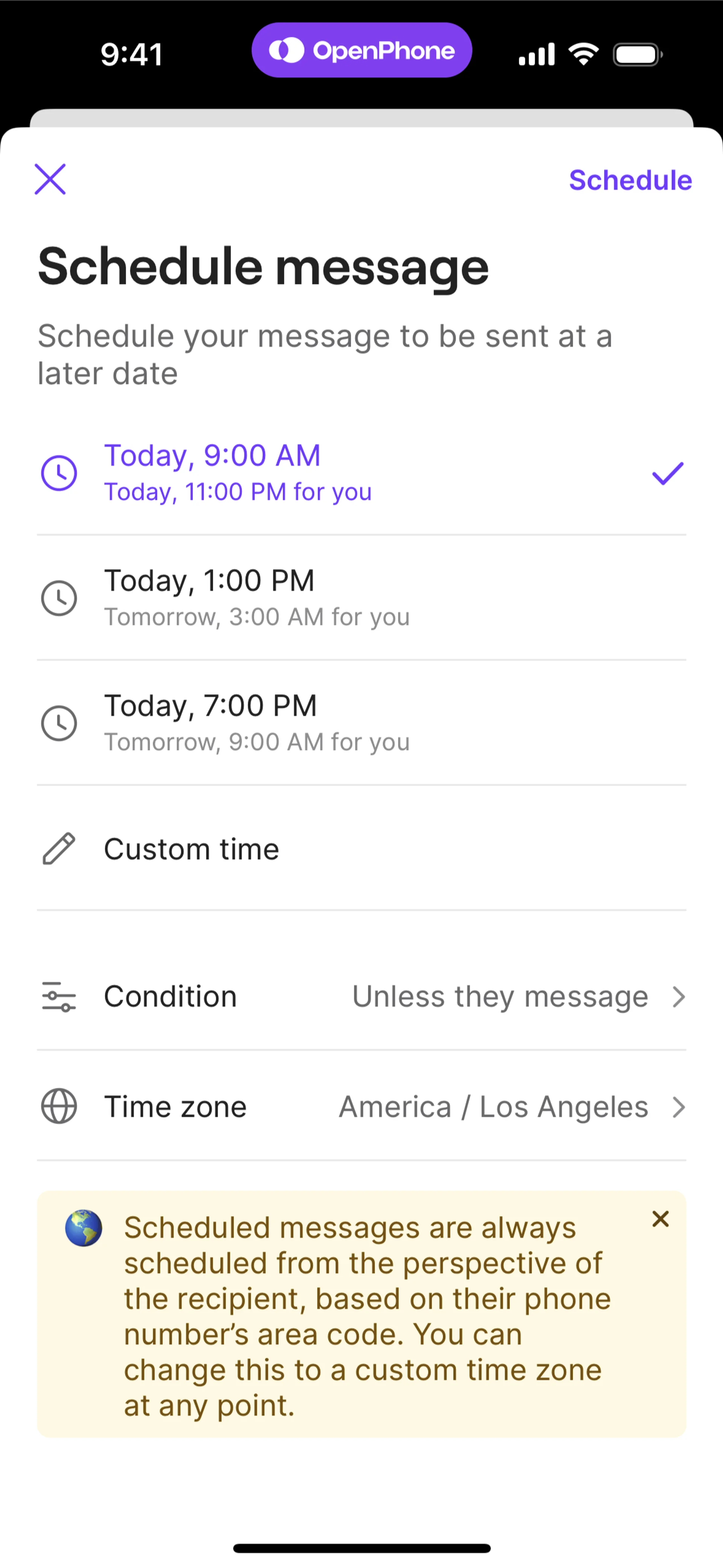
Task: Confirm with the Schedule button
Action: 630,180
